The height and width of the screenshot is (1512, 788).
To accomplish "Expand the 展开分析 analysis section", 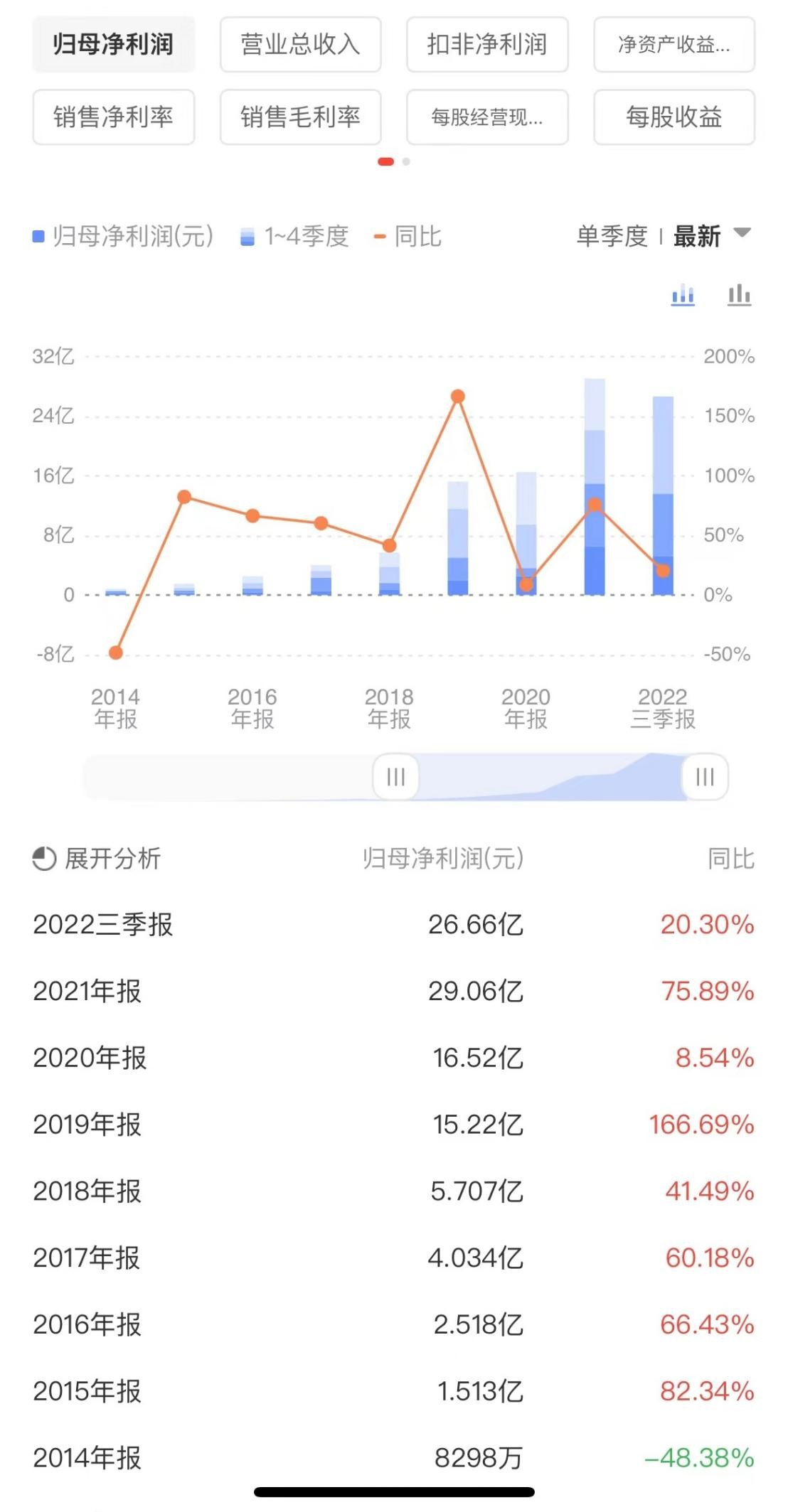I will [x=114, y=859].
